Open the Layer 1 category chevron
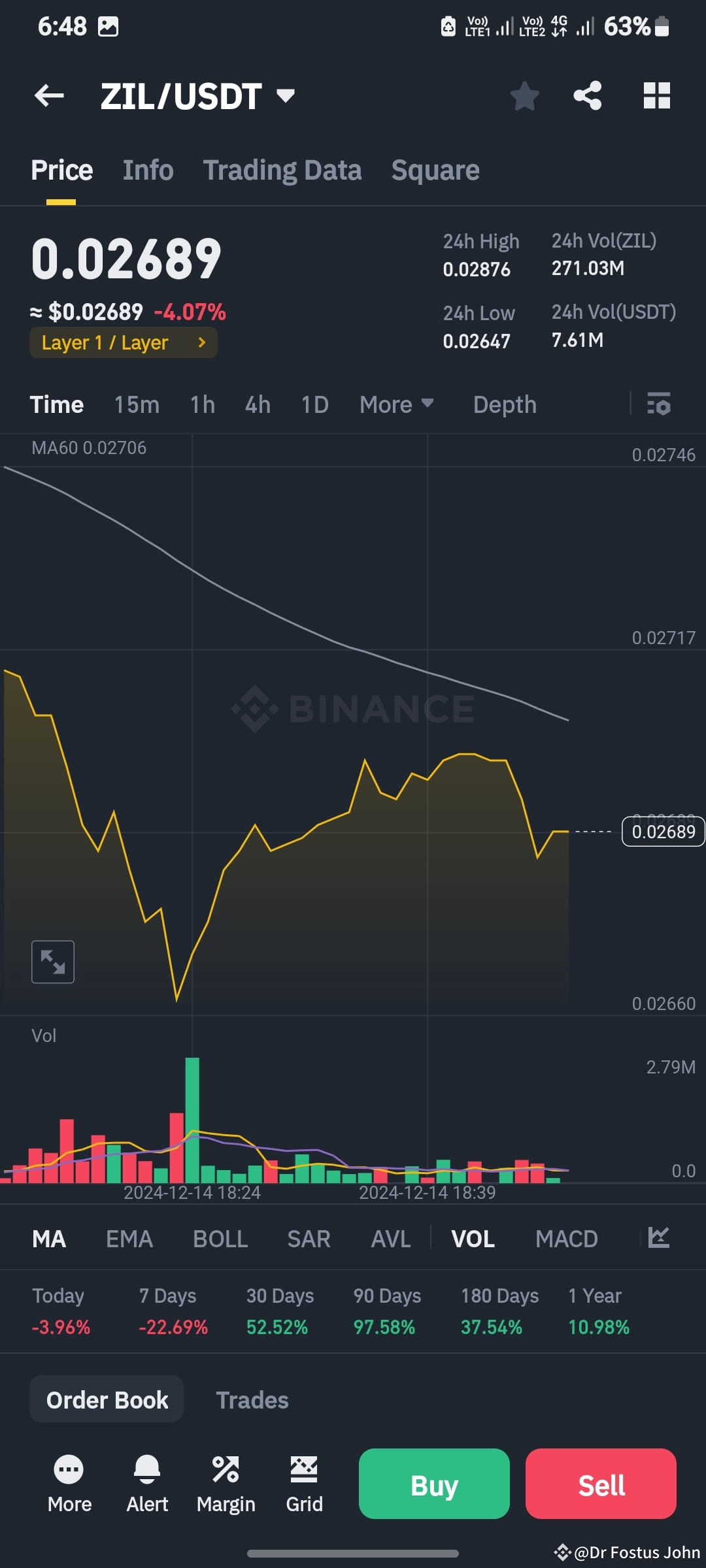 [203, 342]
